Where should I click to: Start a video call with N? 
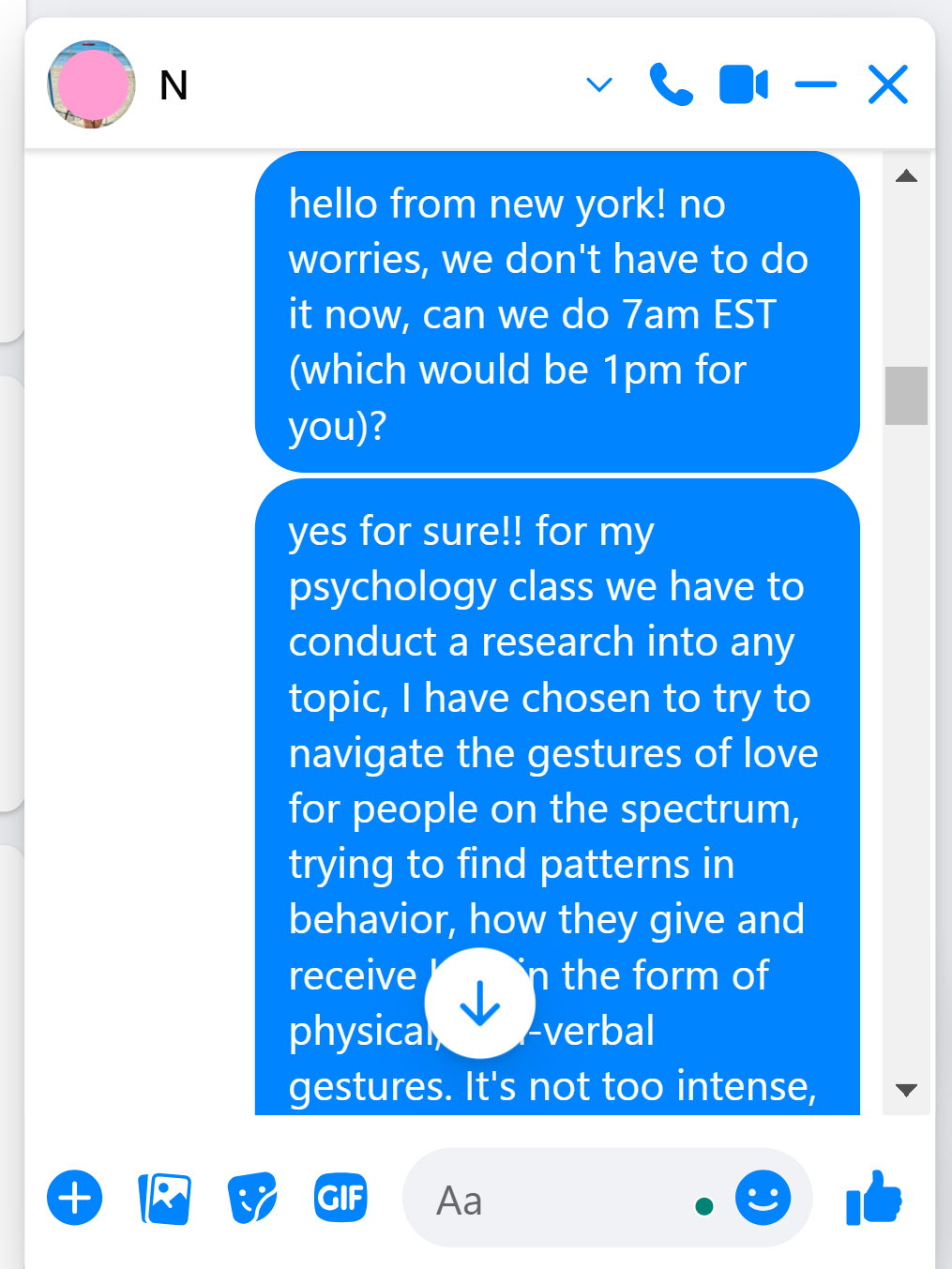tap(744, 85)
